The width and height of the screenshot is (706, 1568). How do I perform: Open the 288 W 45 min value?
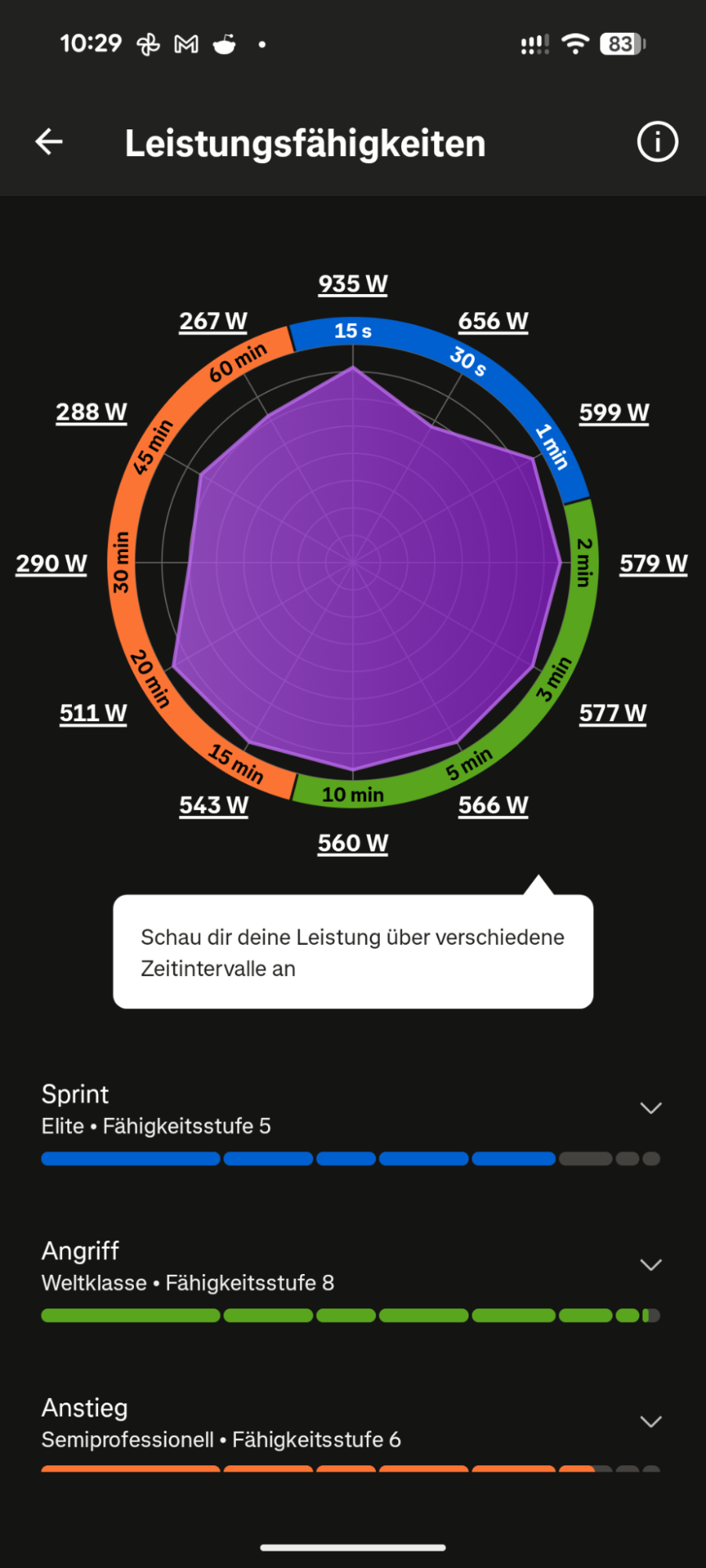(92, 412)
